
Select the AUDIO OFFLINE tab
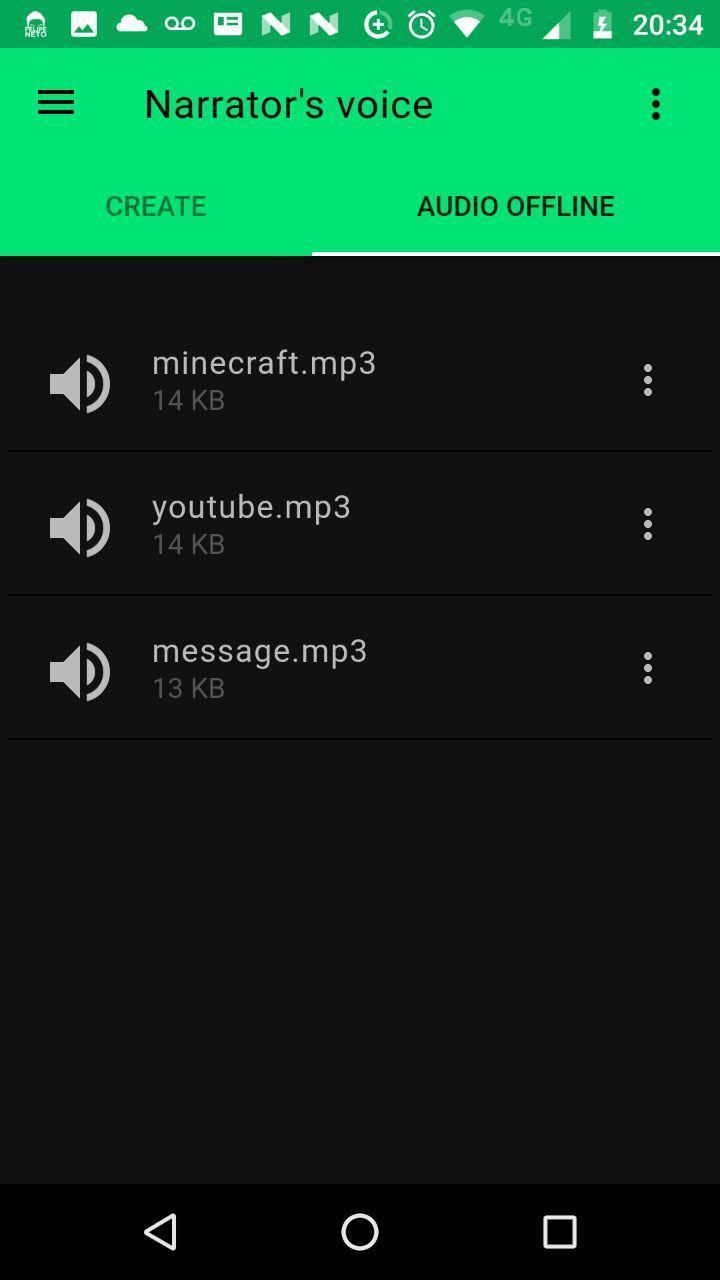click(x=516, y=206)
